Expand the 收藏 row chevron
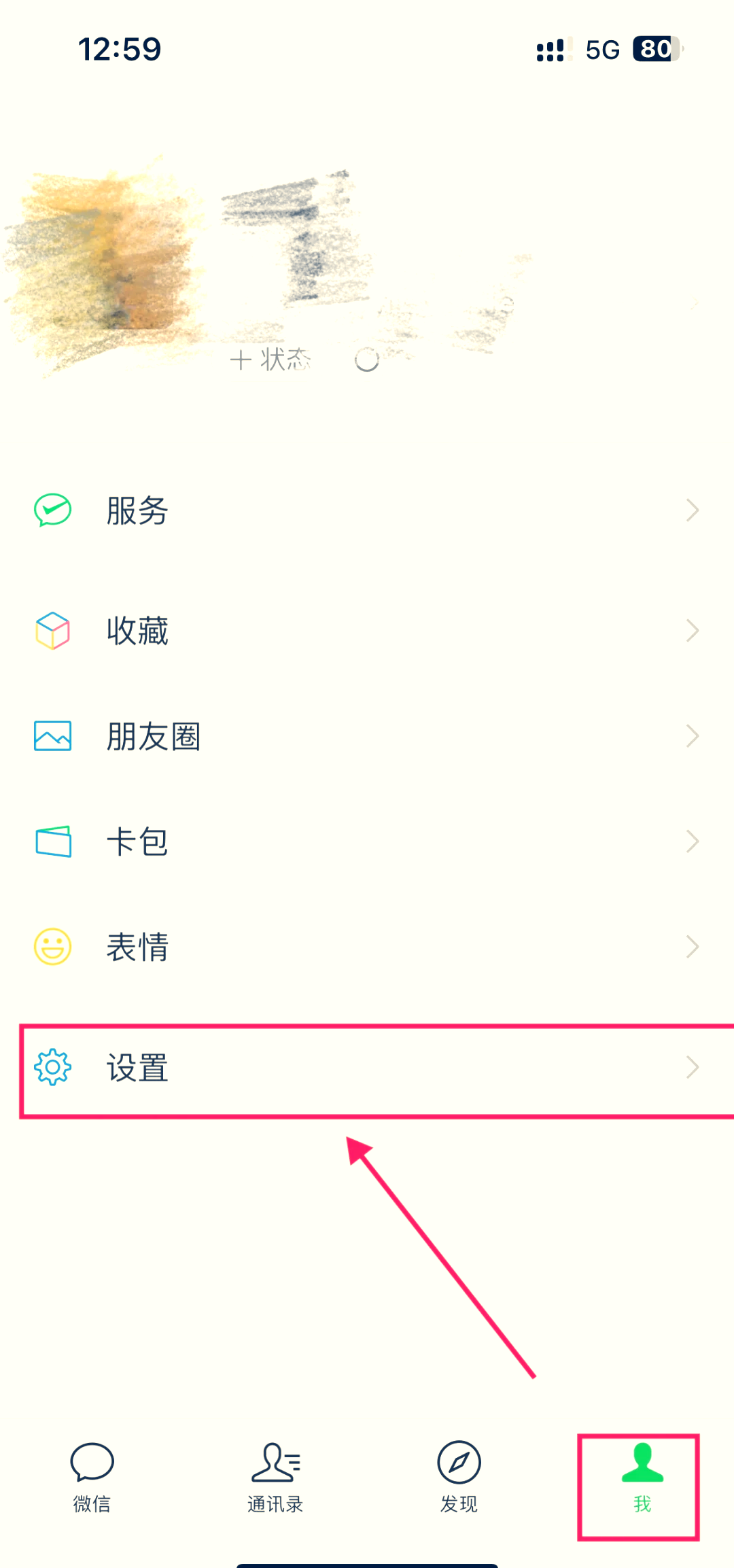Image resolution: width=734 pixels, height=1568 pixels. coord(692,631)
